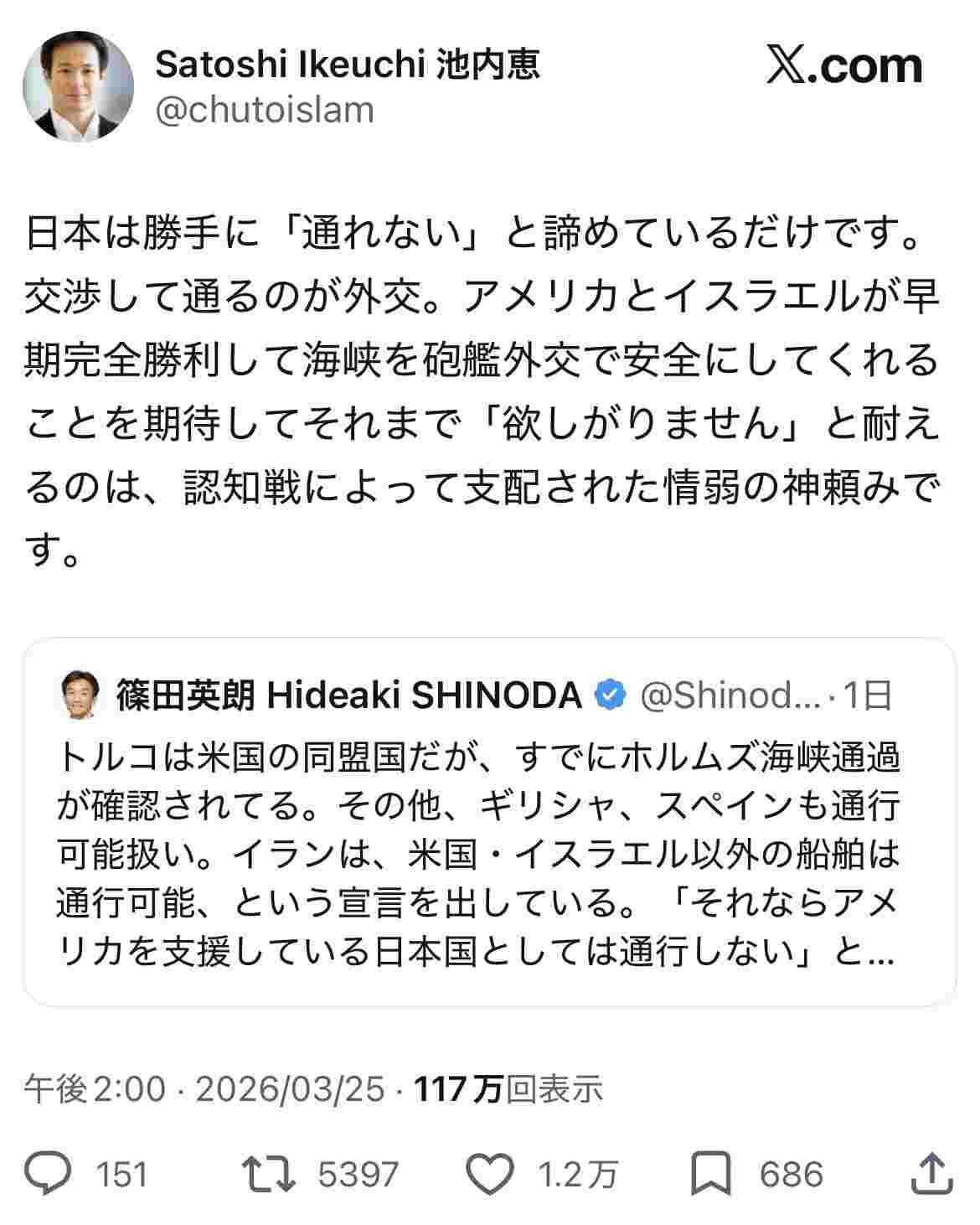980x1225 pixels.
Task: Open Satoshi Ikeuchi's profile picture
Action: coord(77,87)
